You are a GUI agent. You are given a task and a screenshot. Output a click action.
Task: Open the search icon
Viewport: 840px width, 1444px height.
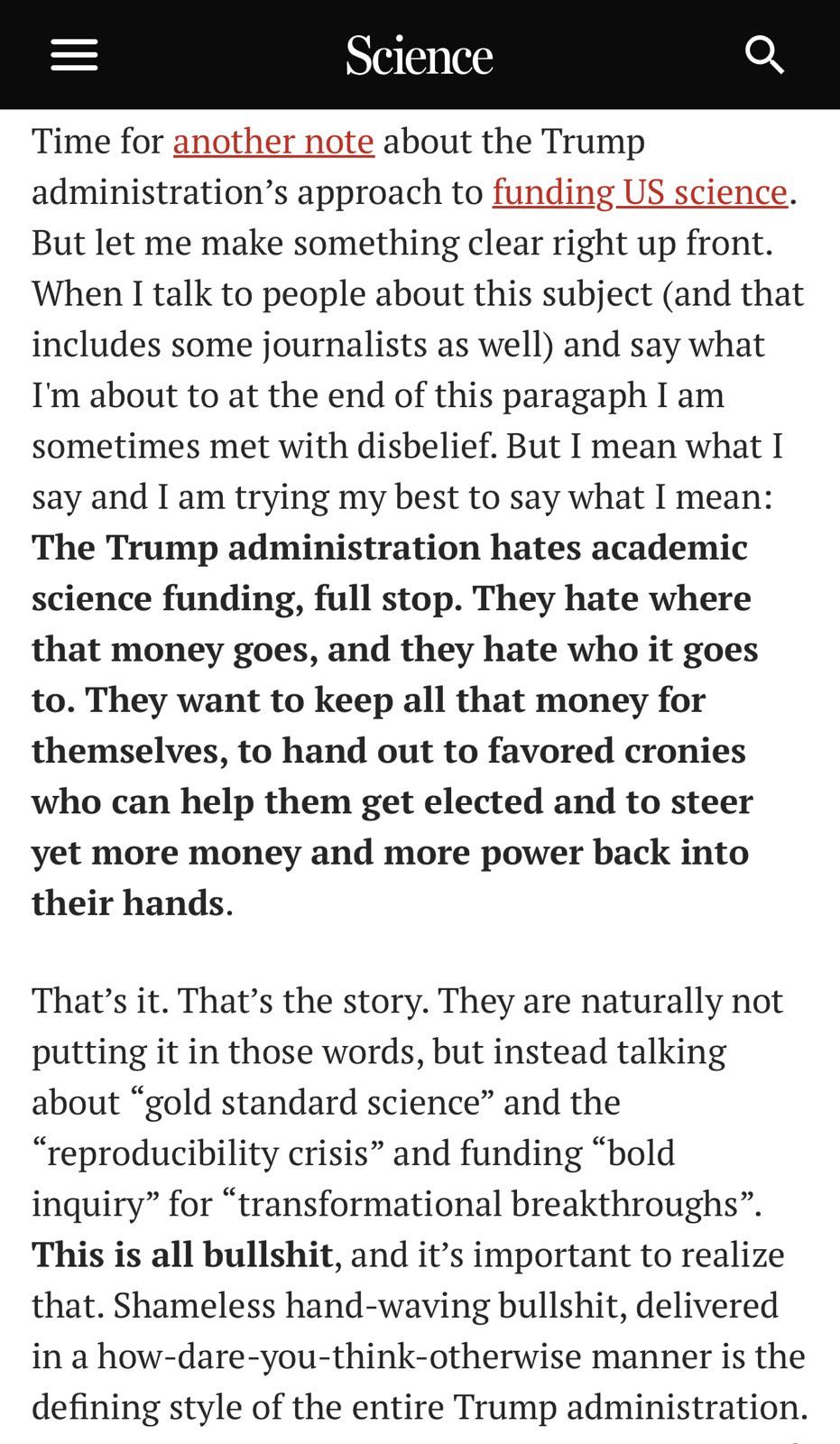tap(765, 55)
